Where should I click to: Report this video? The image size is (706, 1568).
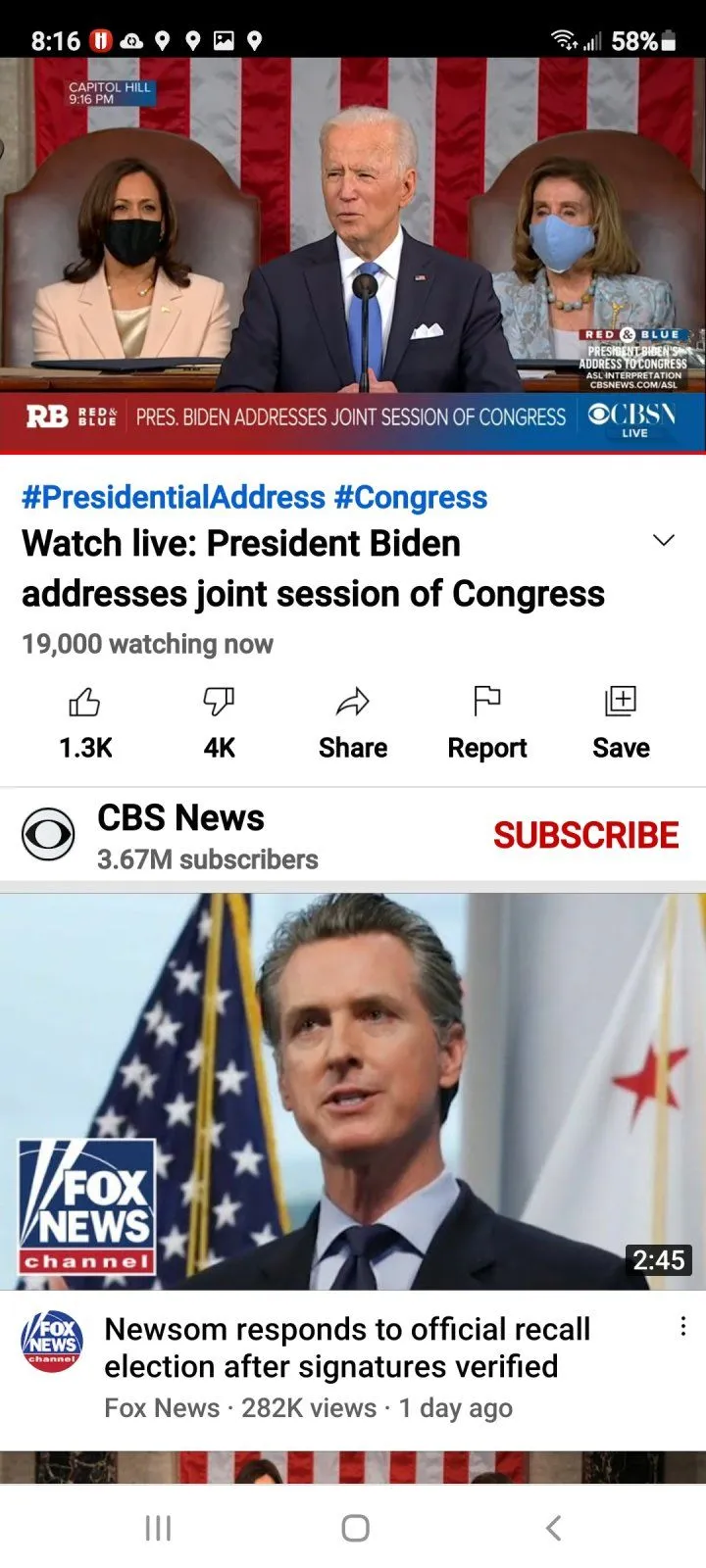pos(486,722)
